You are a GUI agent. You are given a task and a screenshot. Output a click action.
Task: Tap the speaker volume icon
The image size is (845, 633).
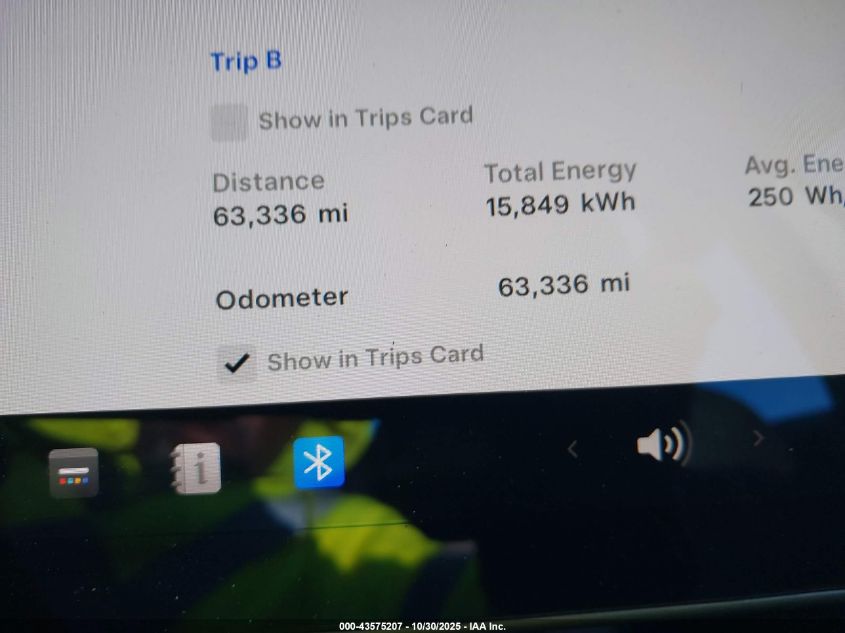pyautogui.click(x=662, y=443)
